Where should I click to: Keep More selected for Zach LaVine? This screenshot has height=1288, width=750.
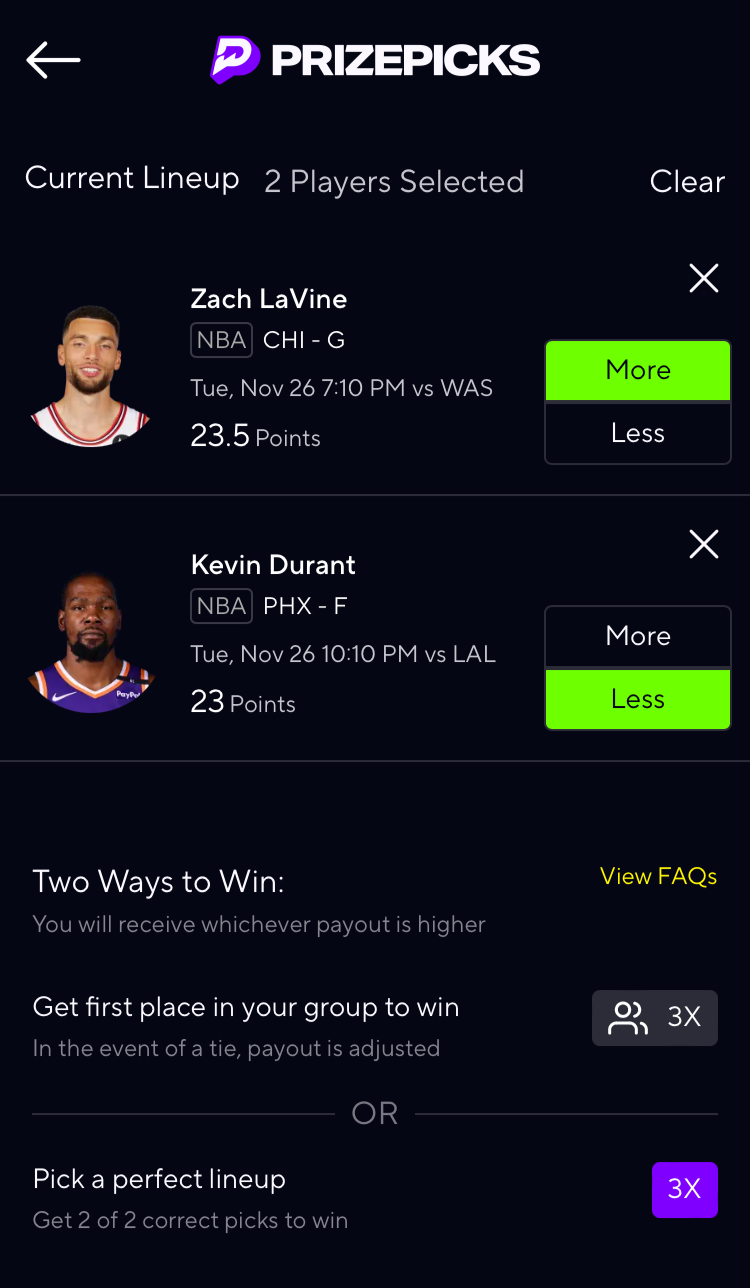tap(637, 370)
